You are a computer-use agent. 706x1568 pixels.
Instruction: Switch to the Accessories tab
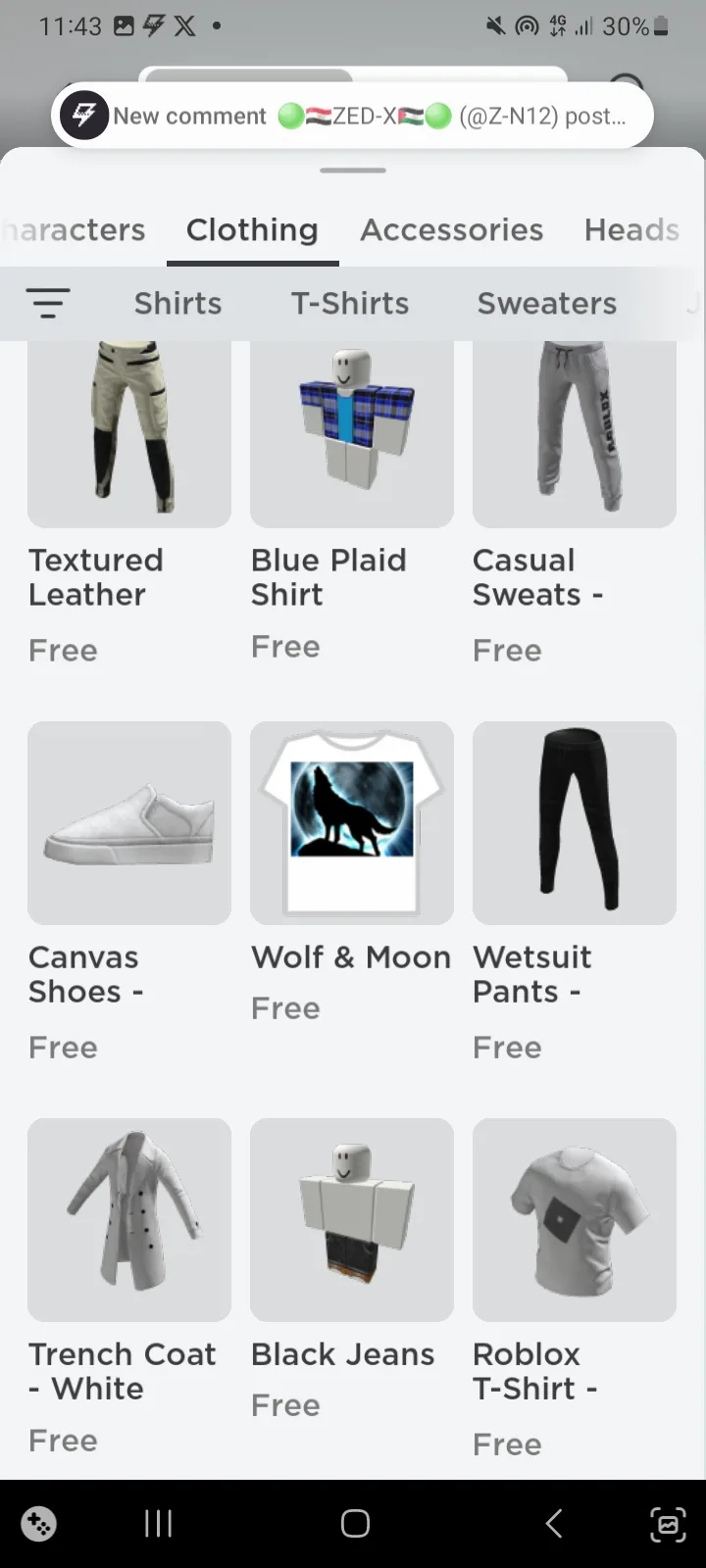[451, 230]
